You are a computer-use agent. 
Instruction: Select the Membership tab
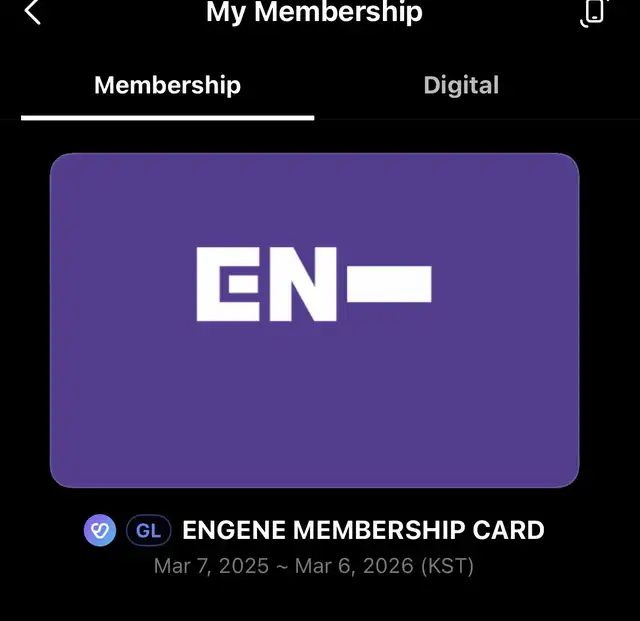[x=167, y=85]
